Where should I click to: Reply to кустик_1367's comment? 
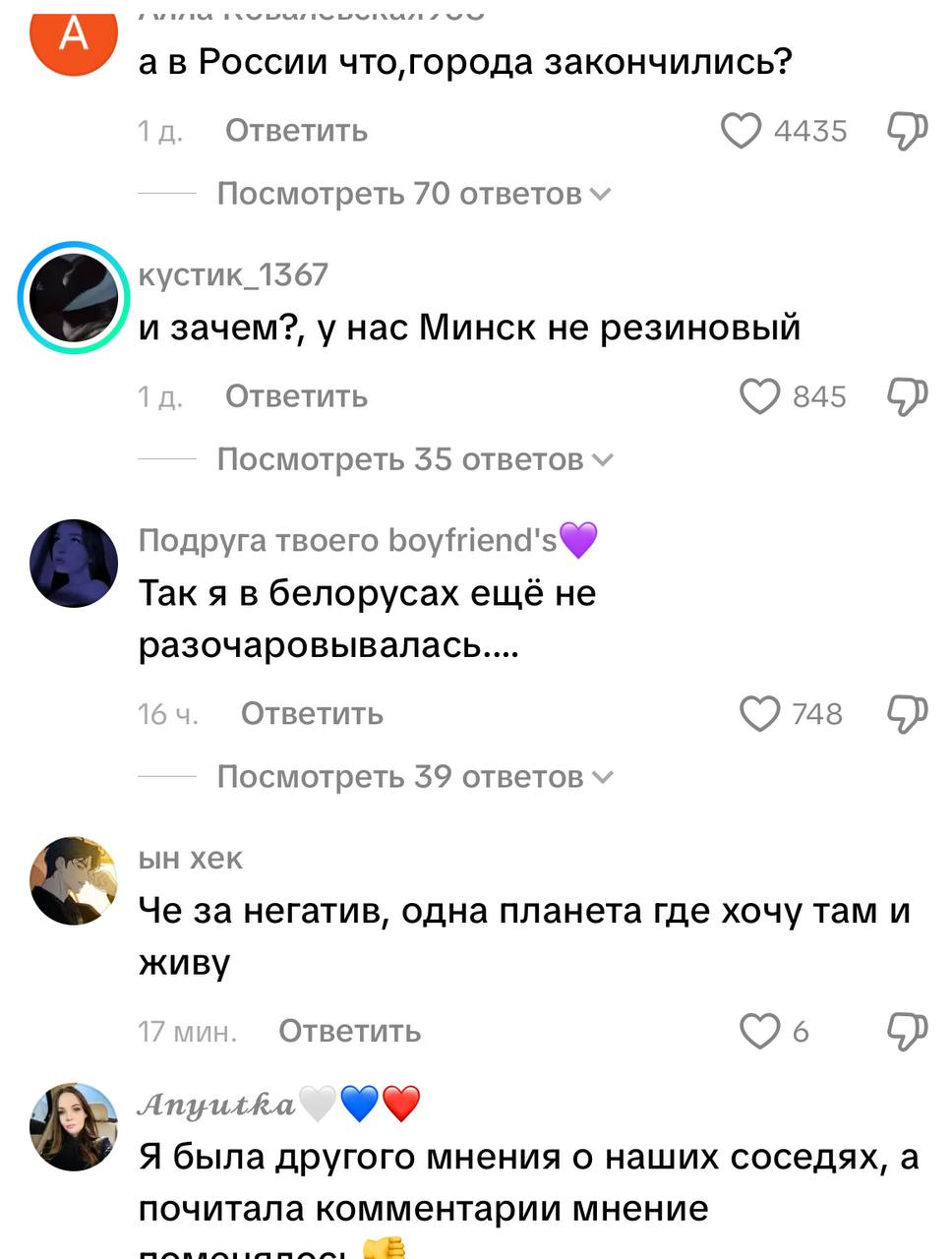(296, 396)
